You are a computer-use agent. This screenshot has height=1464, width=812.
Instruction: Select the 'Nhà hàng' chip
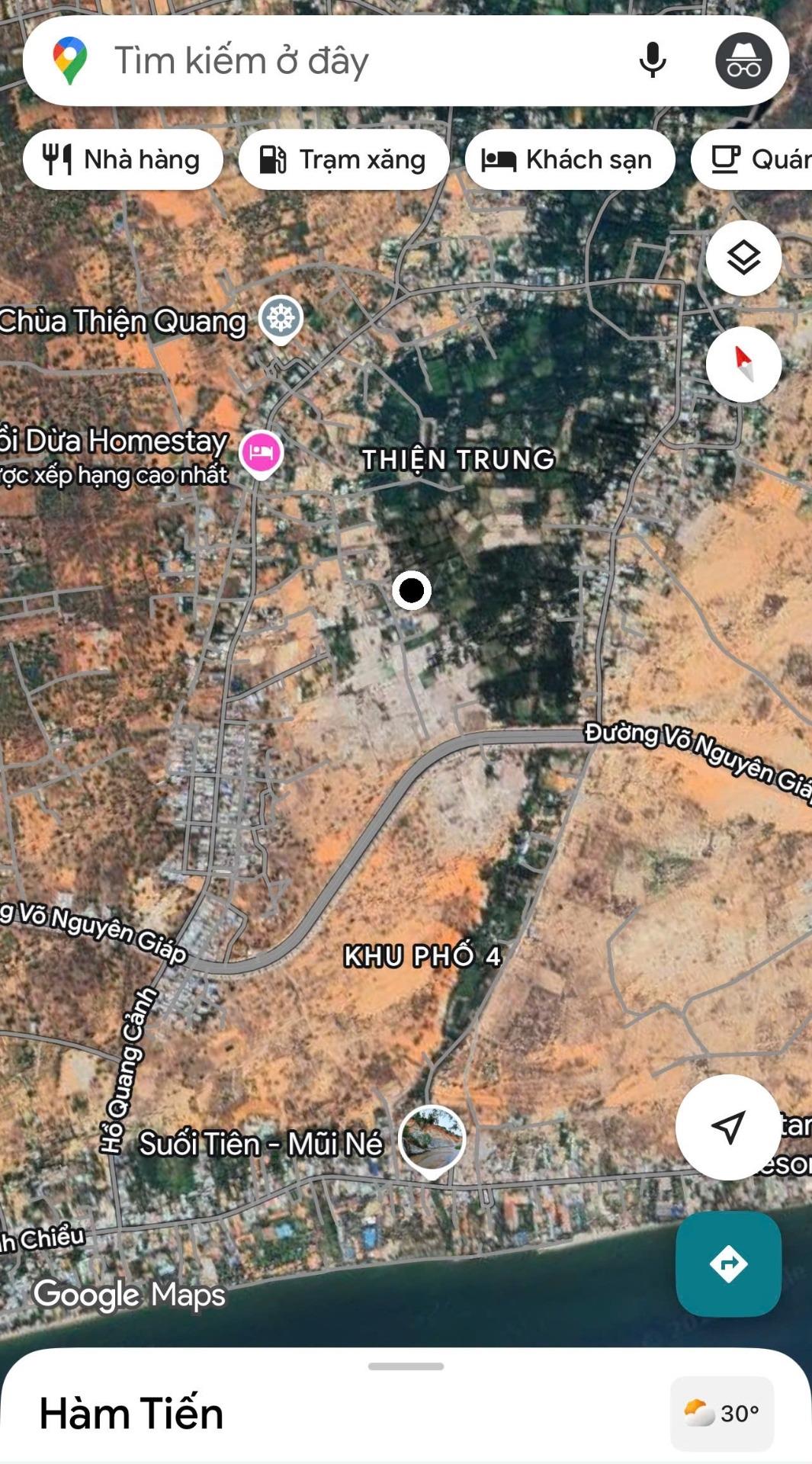(123, 159)
